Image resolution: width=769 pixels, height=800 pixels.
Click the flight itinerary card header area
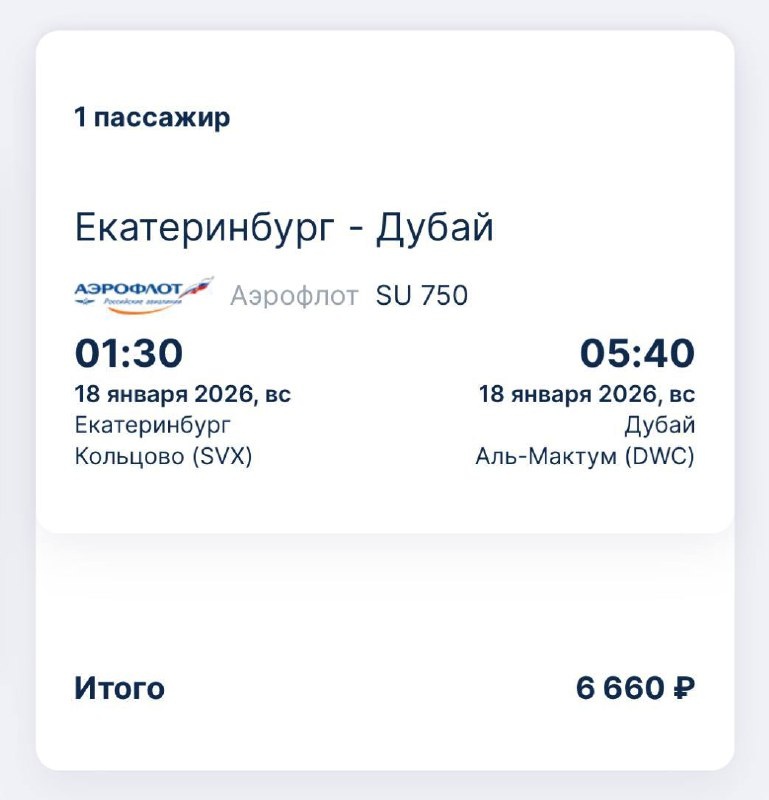(x=282, y=227)
